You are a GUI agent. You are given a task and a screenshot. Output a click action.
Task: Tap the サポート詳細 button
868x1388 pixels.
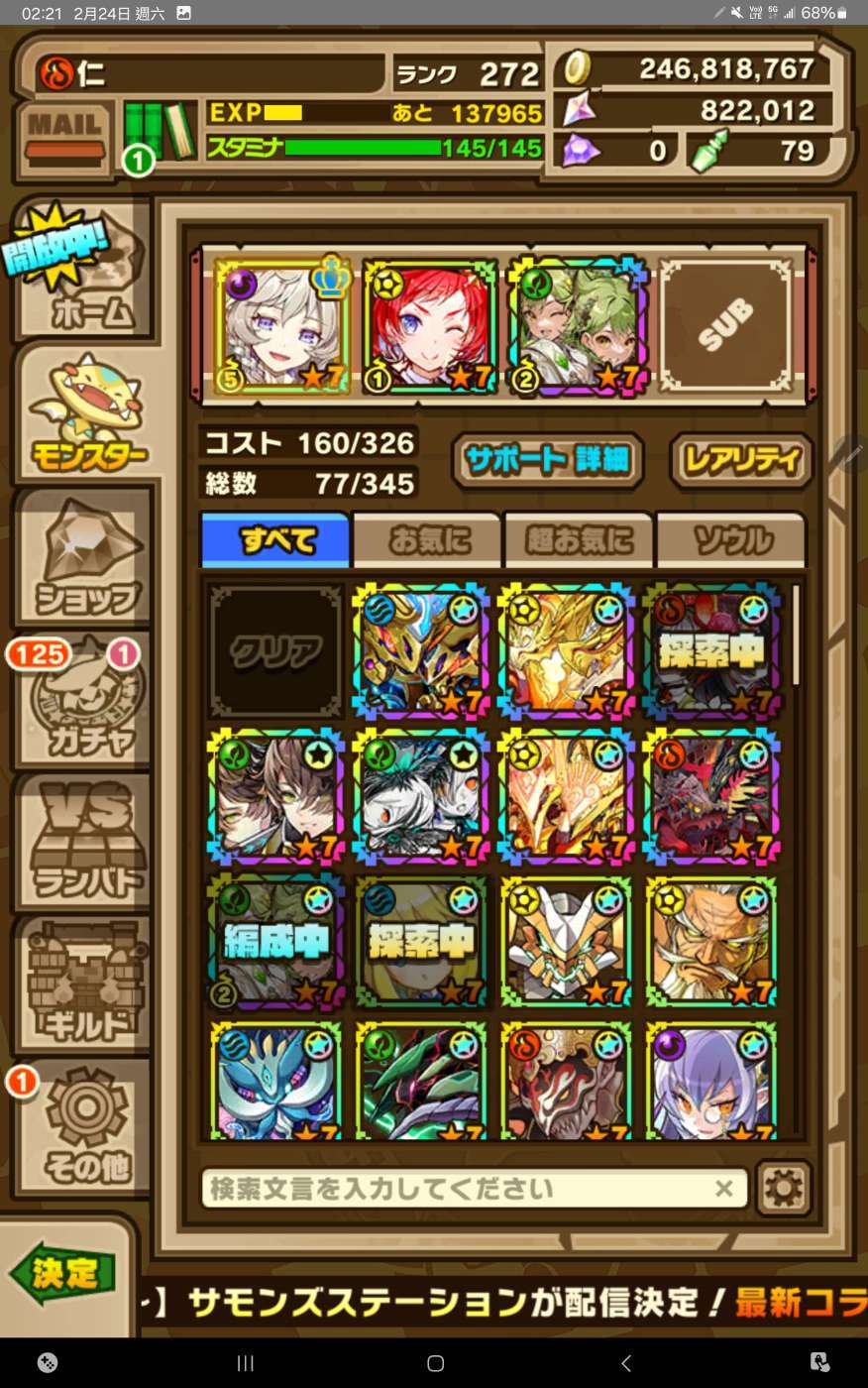(x=548, y=460)
